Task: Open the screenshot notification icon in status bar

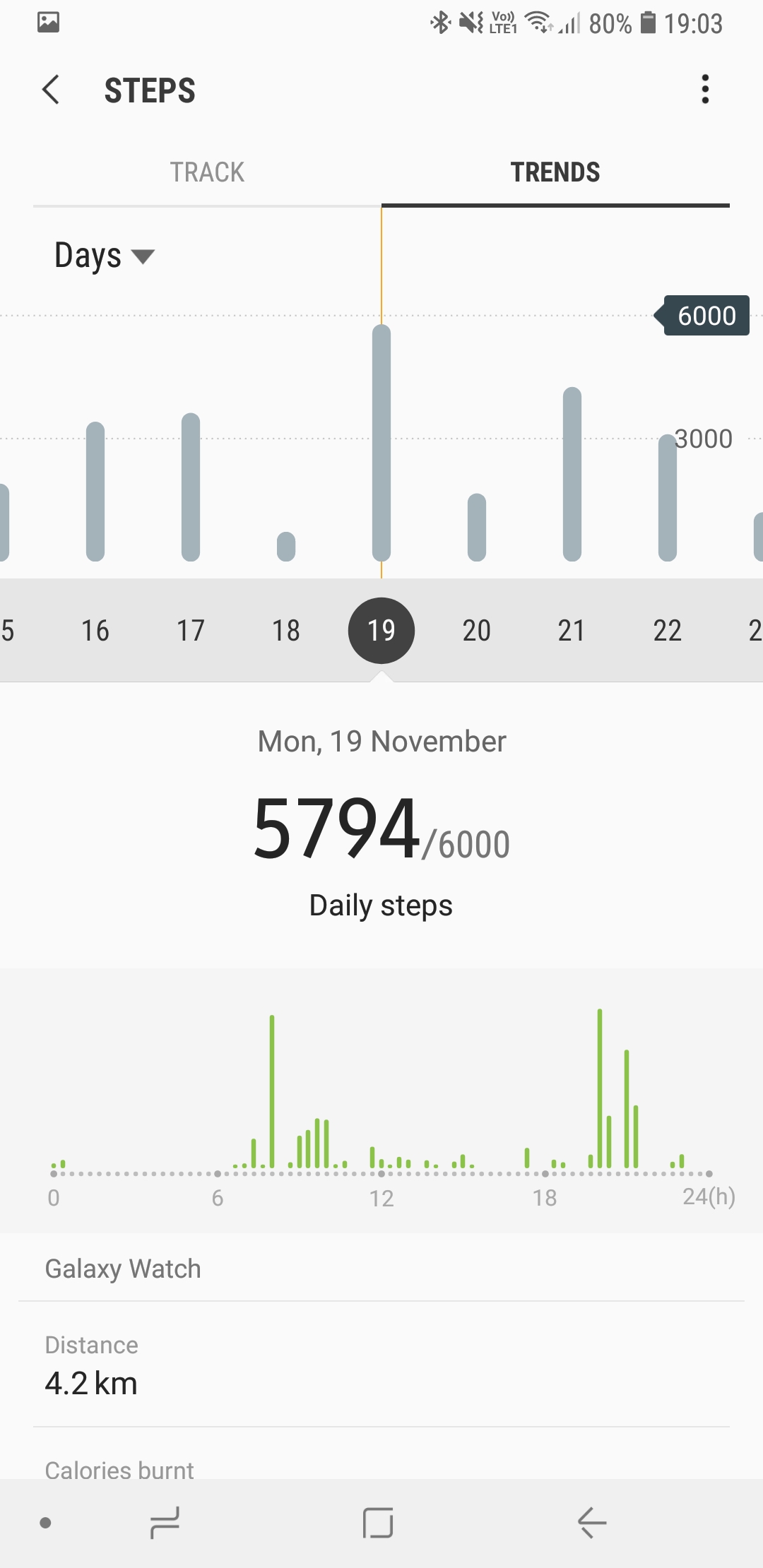Action: click(x=48, y=21)
